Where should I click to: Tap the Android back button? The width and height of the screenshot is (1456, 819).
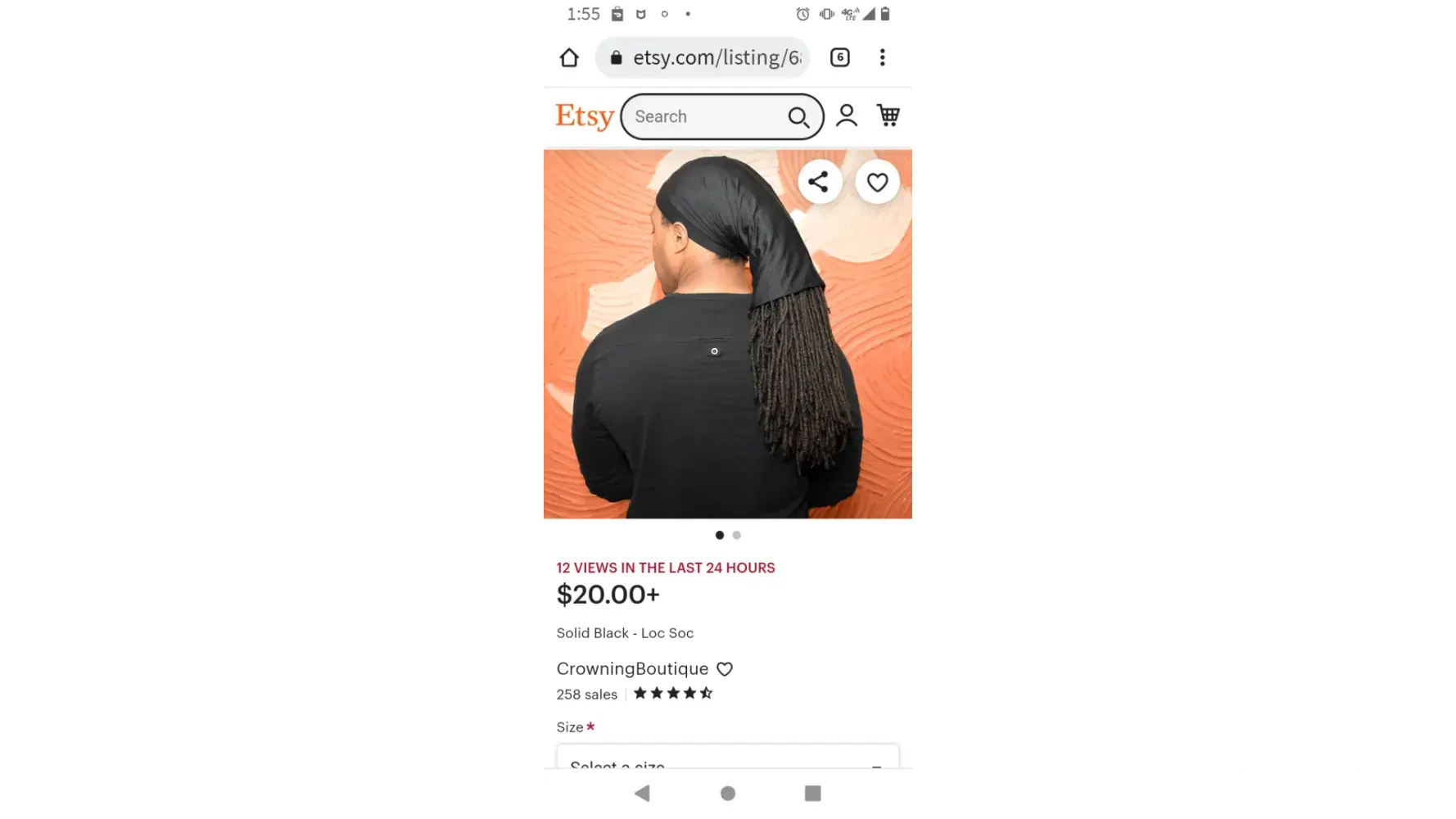click(x=642, y=793)
